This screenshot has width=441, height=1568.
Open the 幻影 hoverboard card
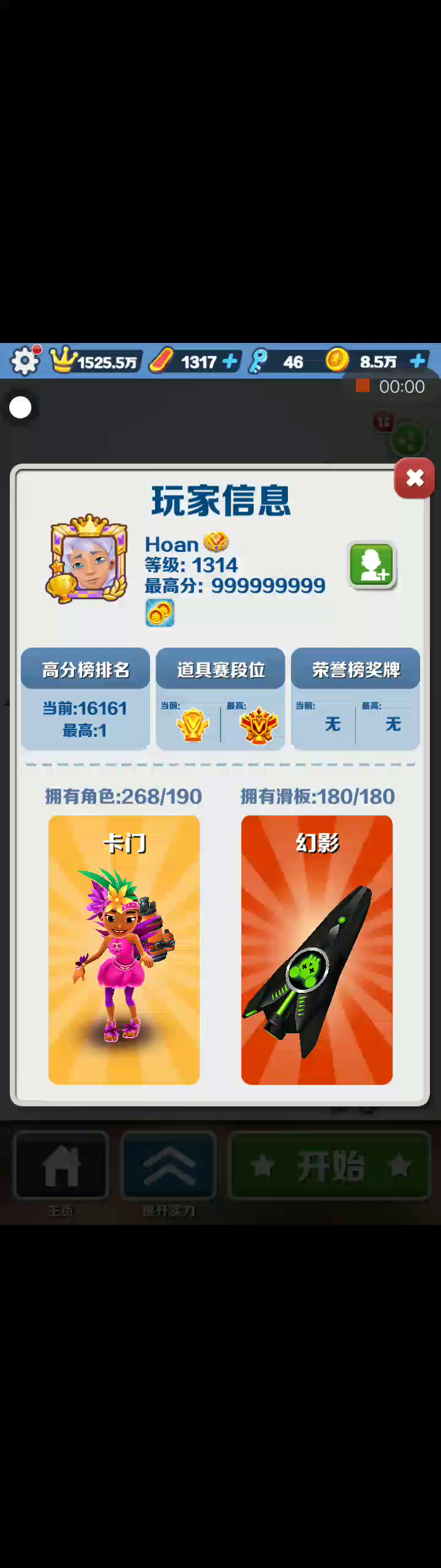tap(317, 949)
